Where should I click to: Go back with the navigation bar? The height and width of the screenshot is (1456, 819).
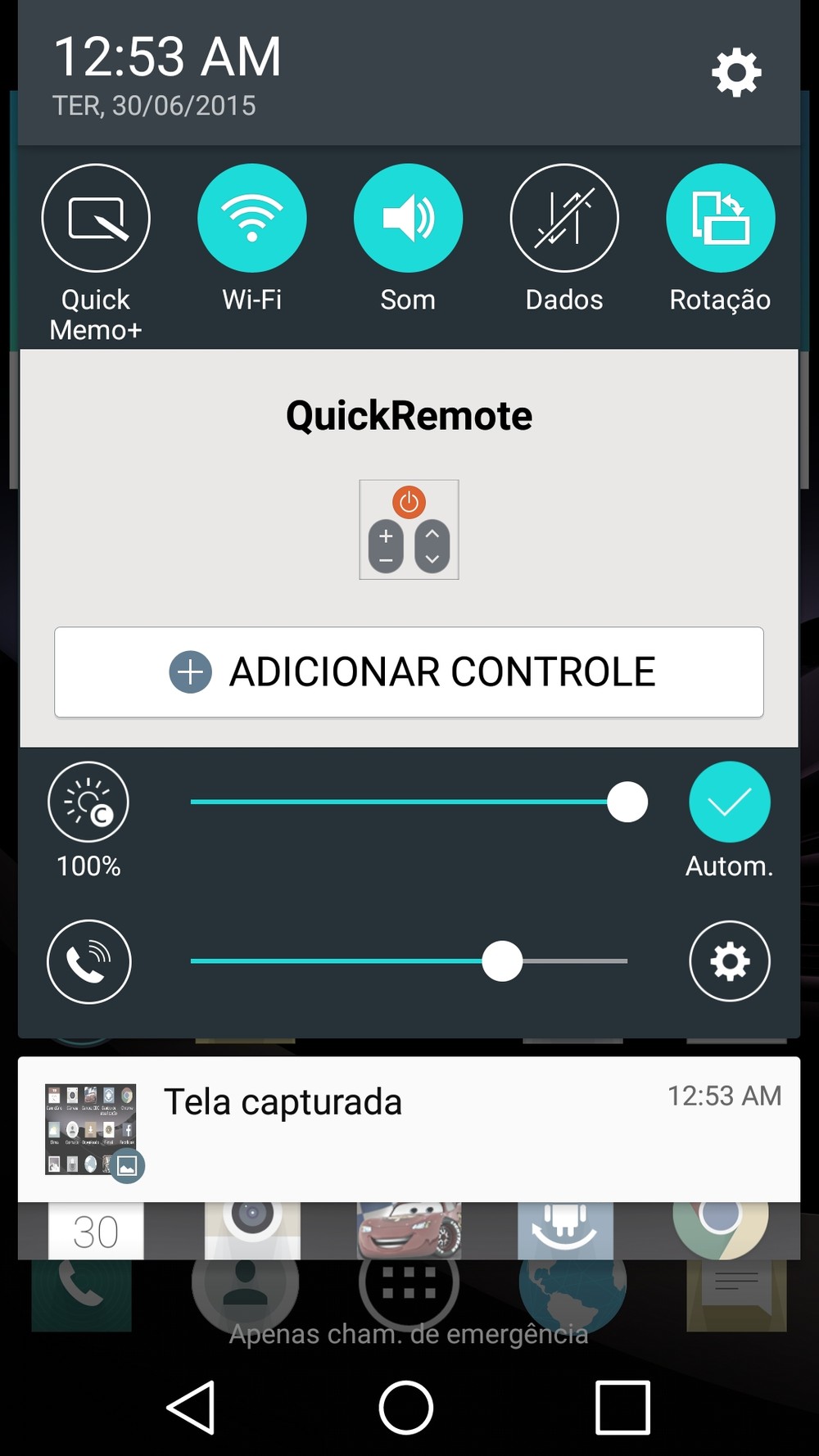click(192, 1408)
